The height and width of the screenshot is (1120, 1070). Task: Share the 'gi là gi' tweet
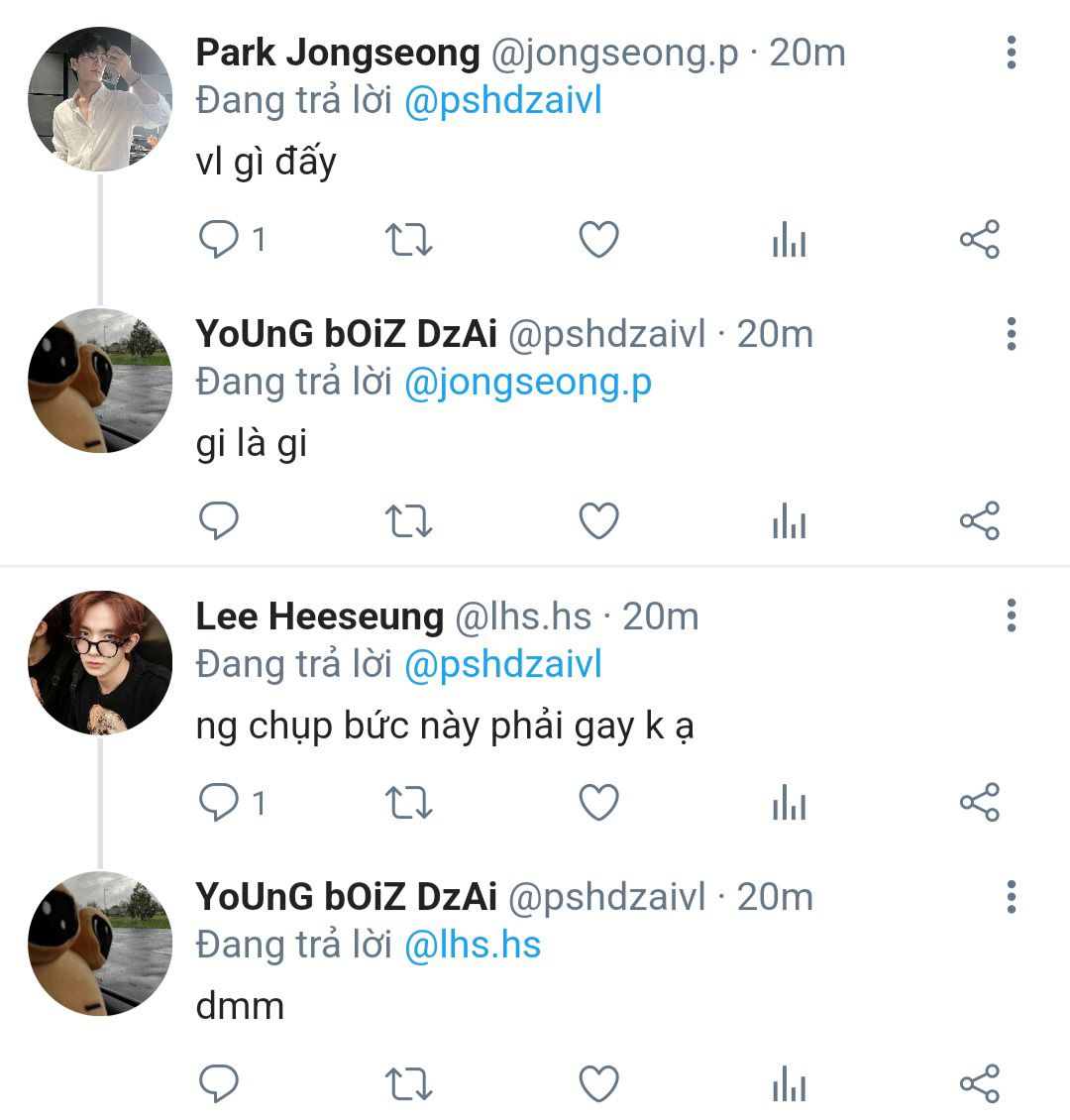click(x=979, y=520)
